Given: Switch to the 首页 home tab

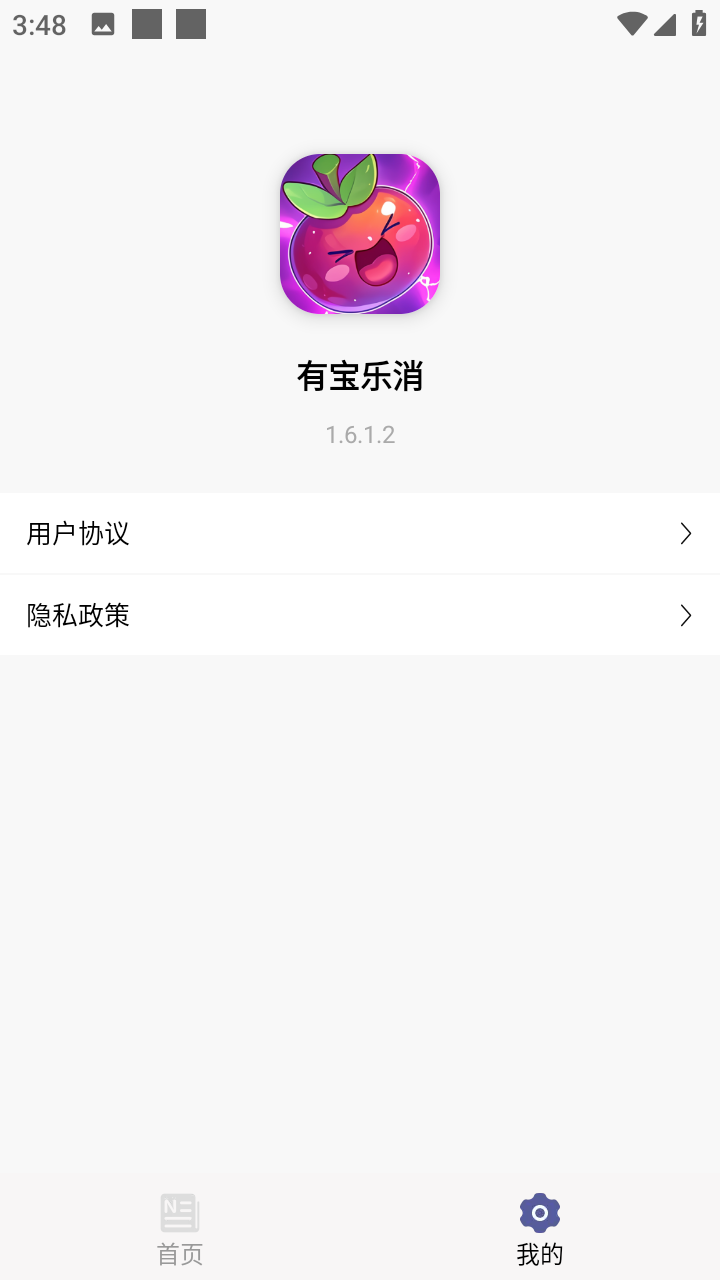Looking at the screenshot, I should (x=180, y=1228).
